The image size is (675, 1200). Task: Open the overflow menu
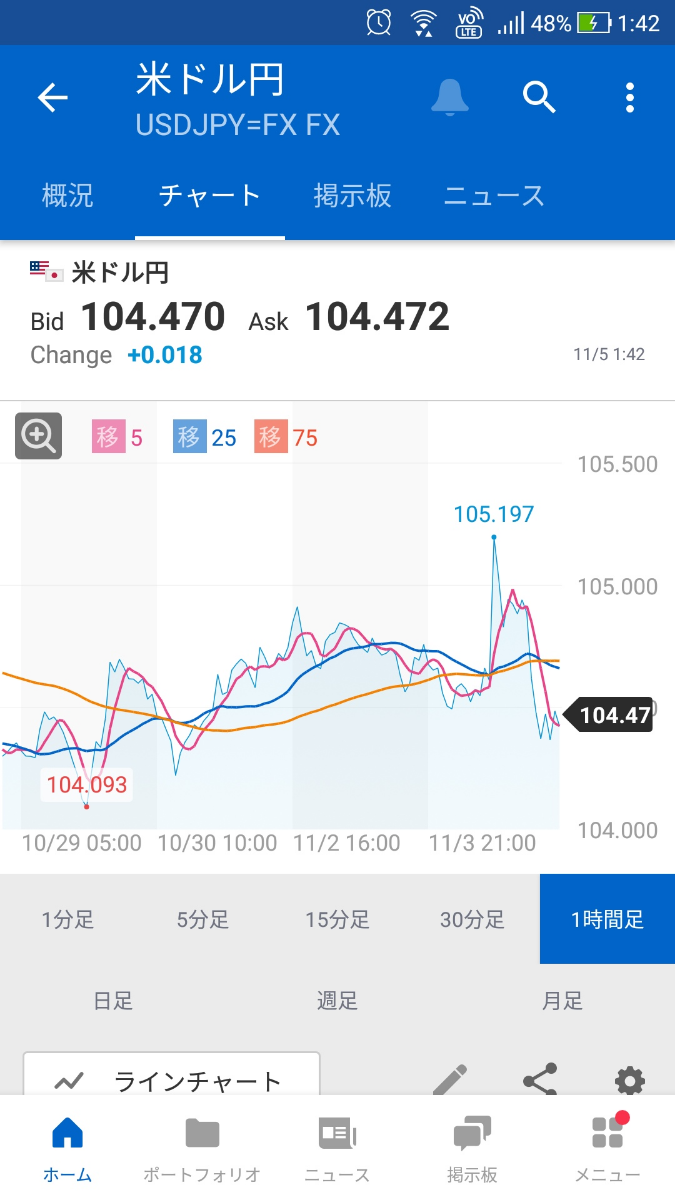click(629, 97)
